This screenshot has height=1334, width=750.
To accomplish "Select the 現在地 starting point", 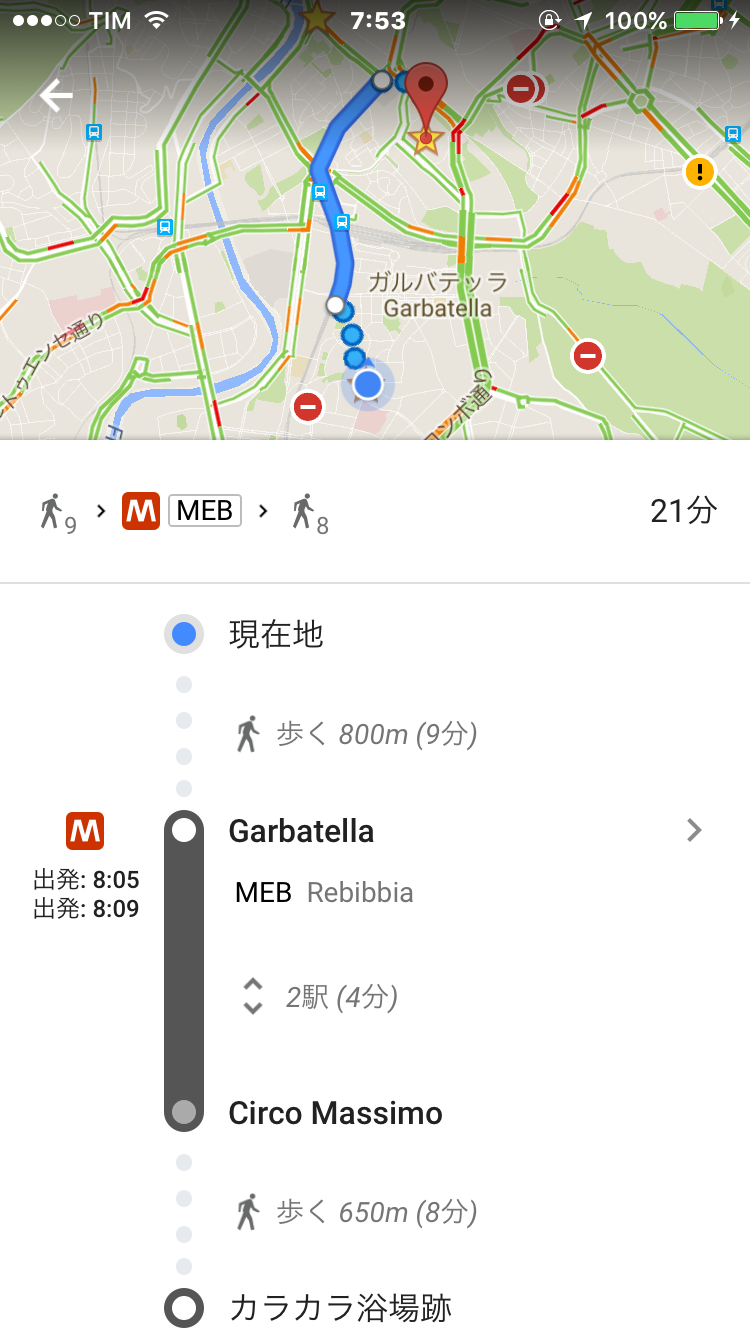I will pyautogui.click(x=276, y=634).
